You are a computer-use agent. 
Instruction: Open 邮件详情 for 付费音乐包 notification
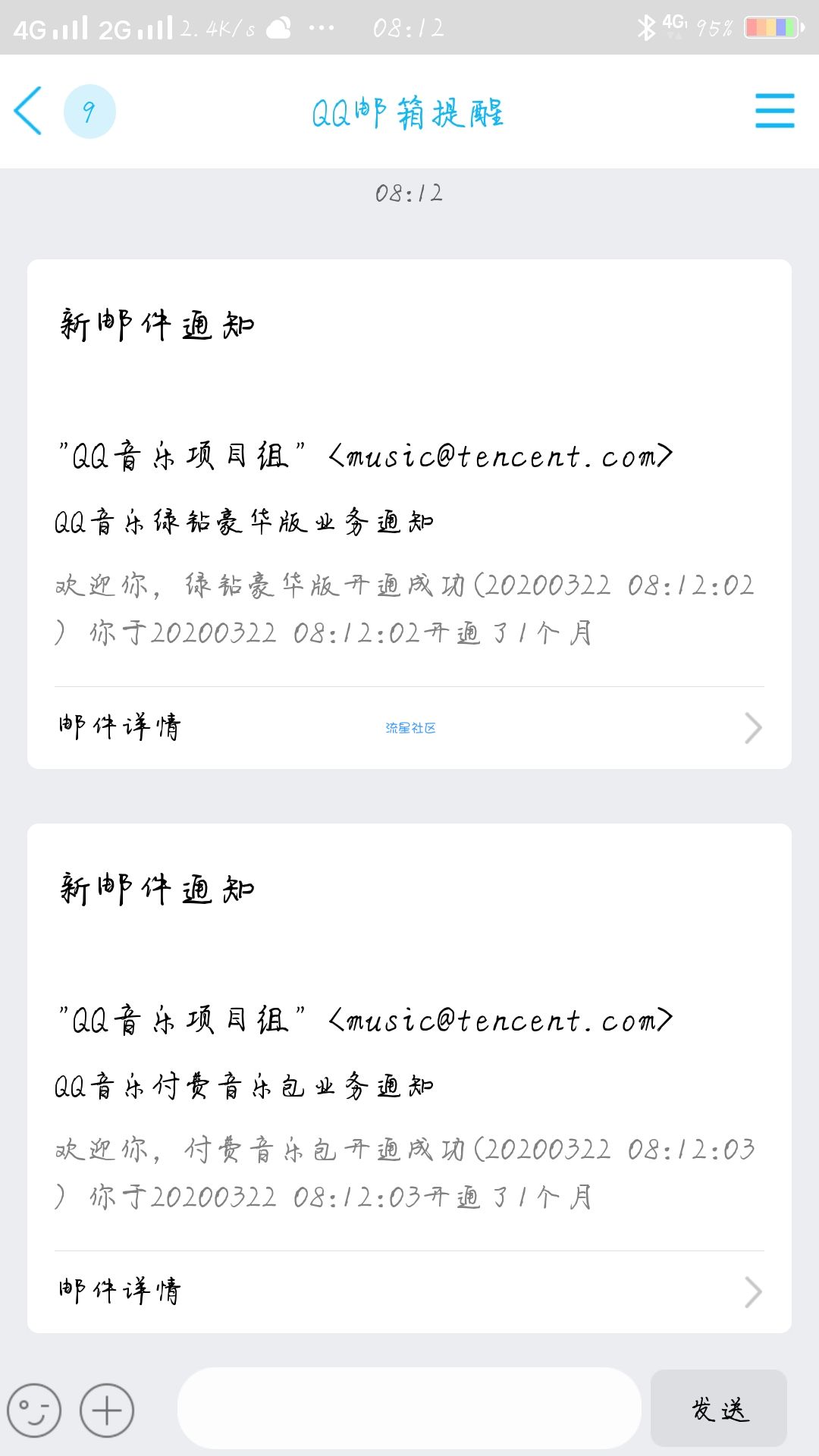(409, 1291)
